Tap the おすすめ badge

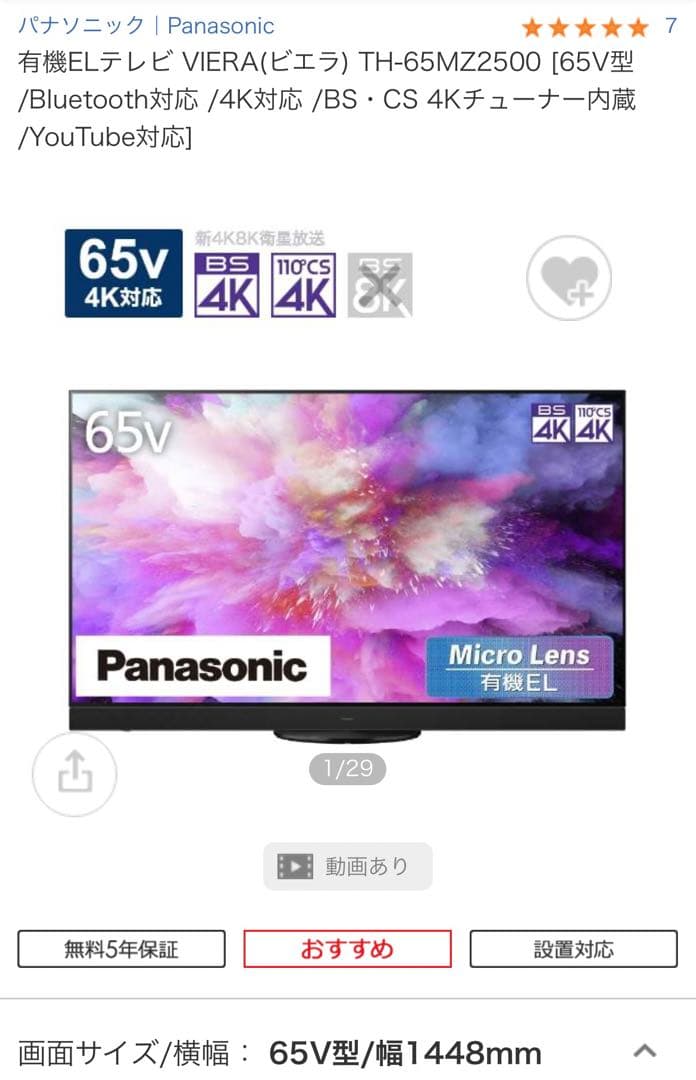[x=347, y=949]
